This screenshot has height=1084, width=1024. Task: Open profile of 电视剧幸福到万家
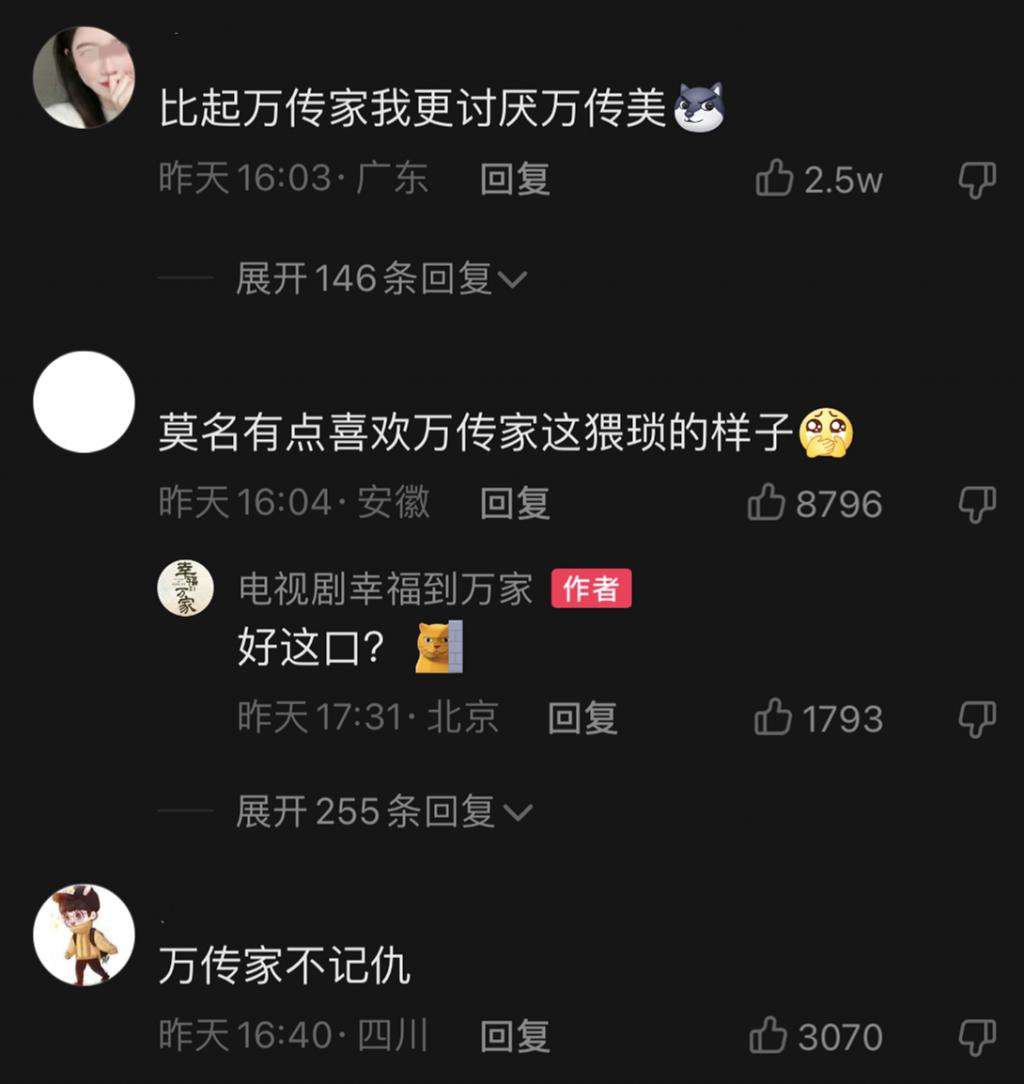[385, 590]
